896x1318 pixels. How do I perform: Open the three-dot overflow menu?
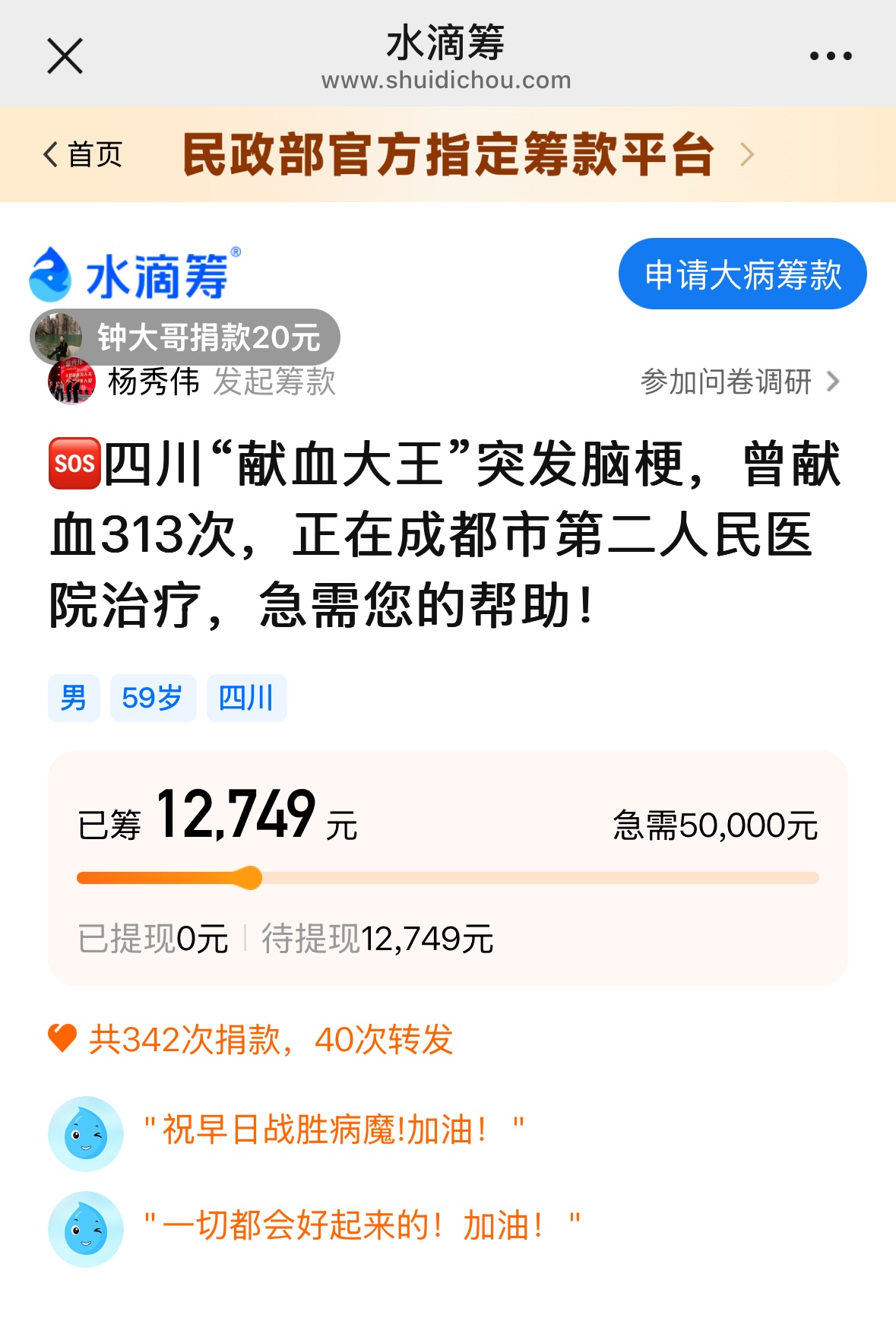coord(830,56)
